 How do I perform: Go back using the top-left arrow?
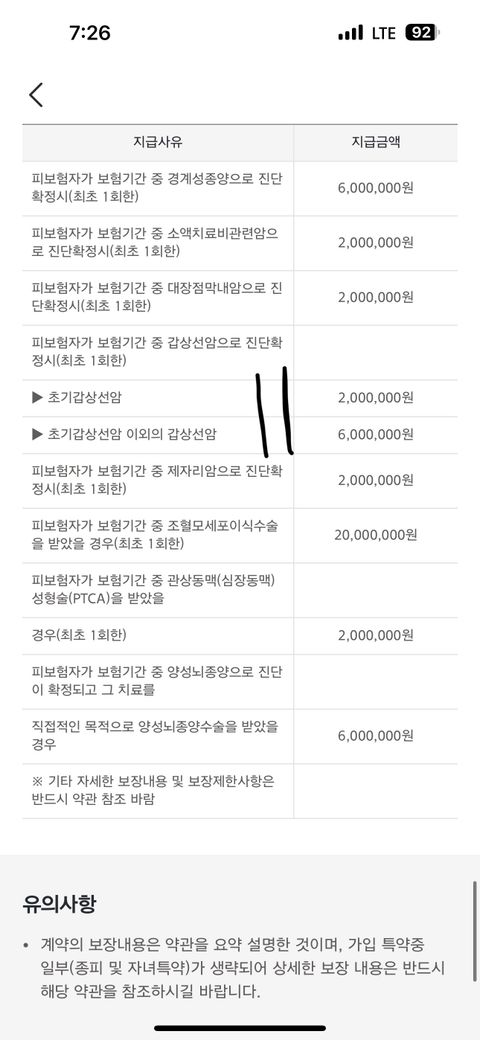[36, 95]
